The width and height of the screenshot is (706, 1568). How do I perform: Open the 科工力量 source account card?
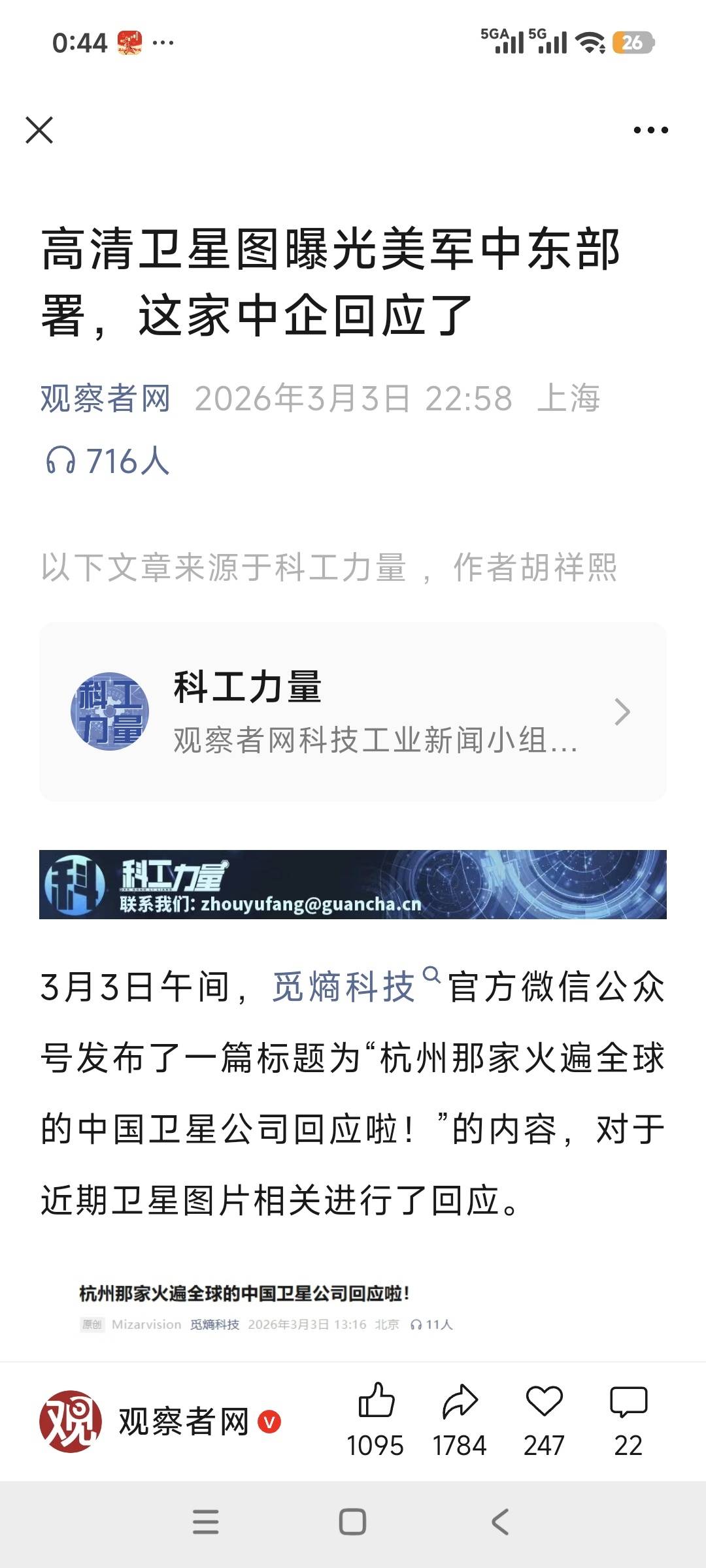click(x=353, y=711)
